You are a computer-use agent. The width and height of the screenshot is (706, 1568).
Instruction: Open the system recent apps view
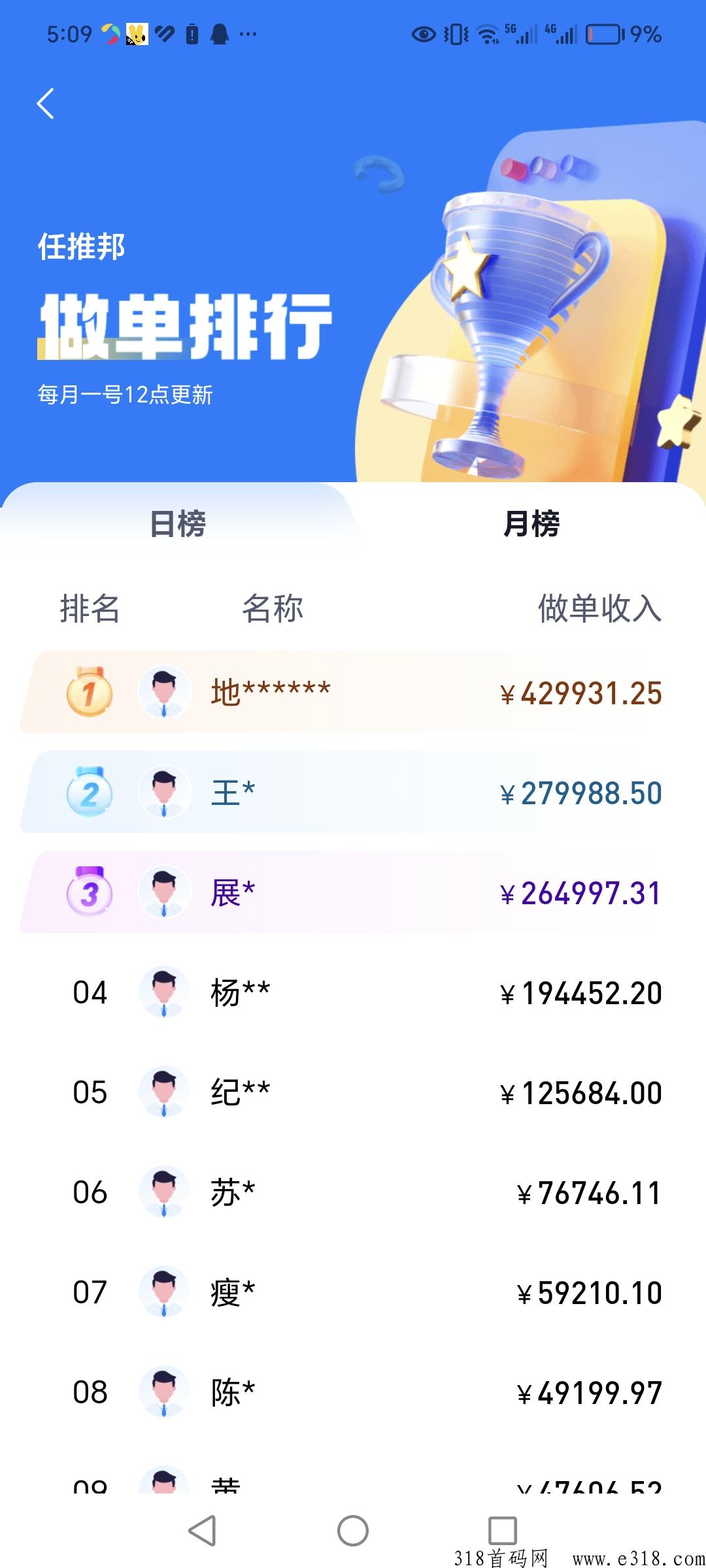tap(502, 1530)
